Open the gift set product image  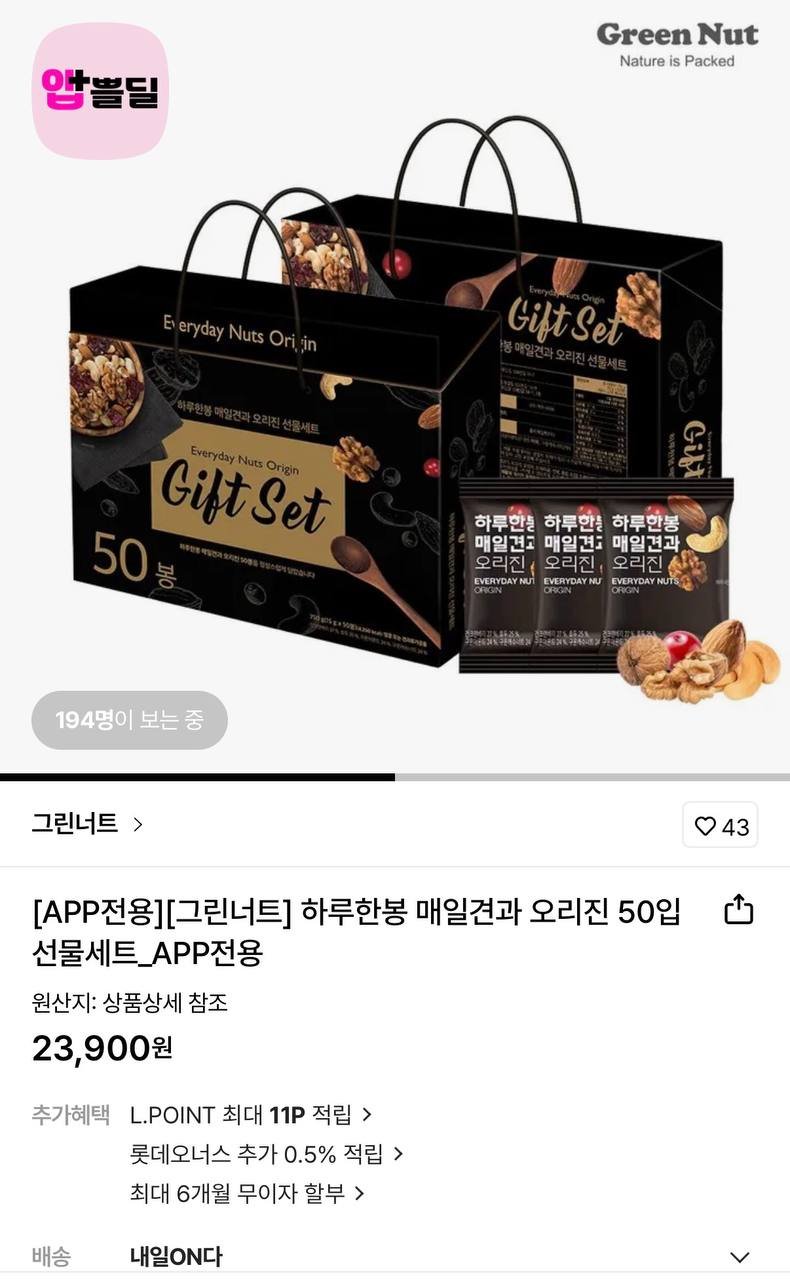(395, 400)
